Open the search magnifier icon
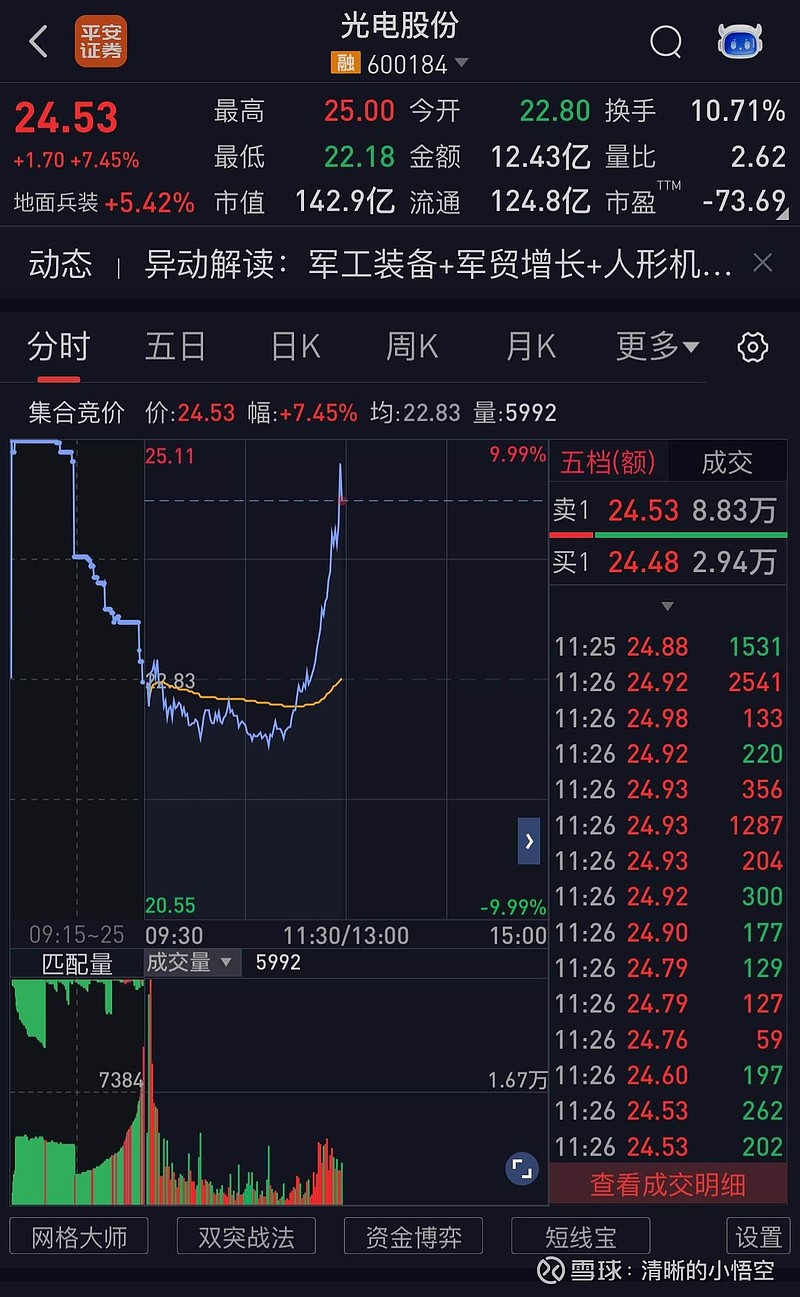This screenshot has width=800, height=1297. pyautogui.click(x=665, y=42)
